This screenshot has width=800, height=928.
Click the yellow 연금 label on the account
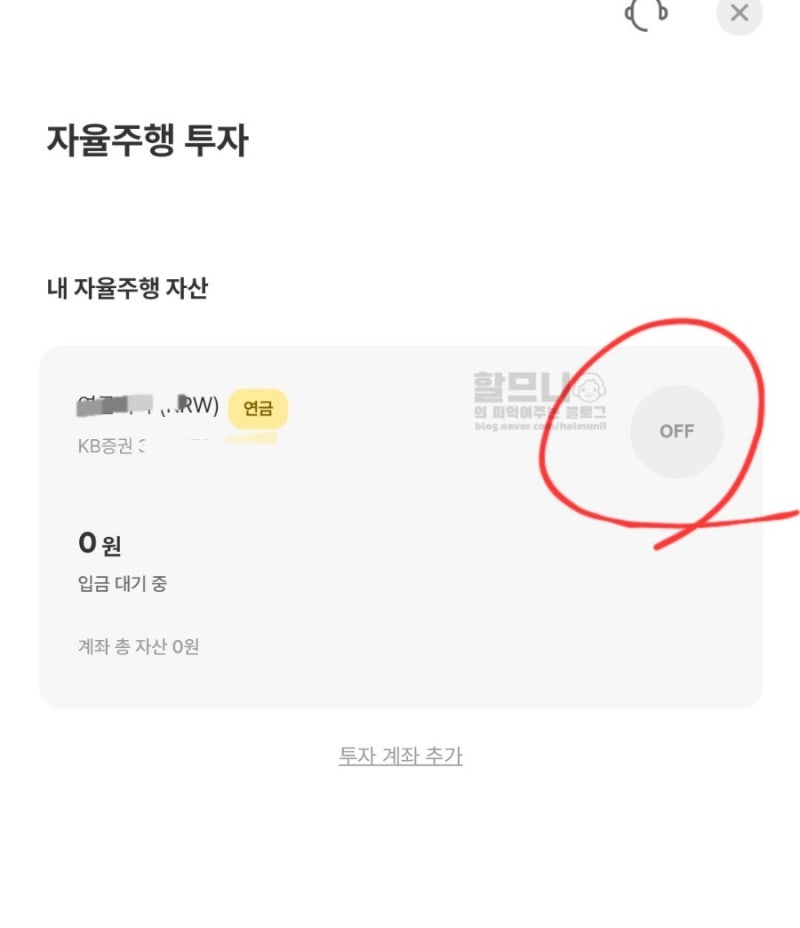(258, 408)
